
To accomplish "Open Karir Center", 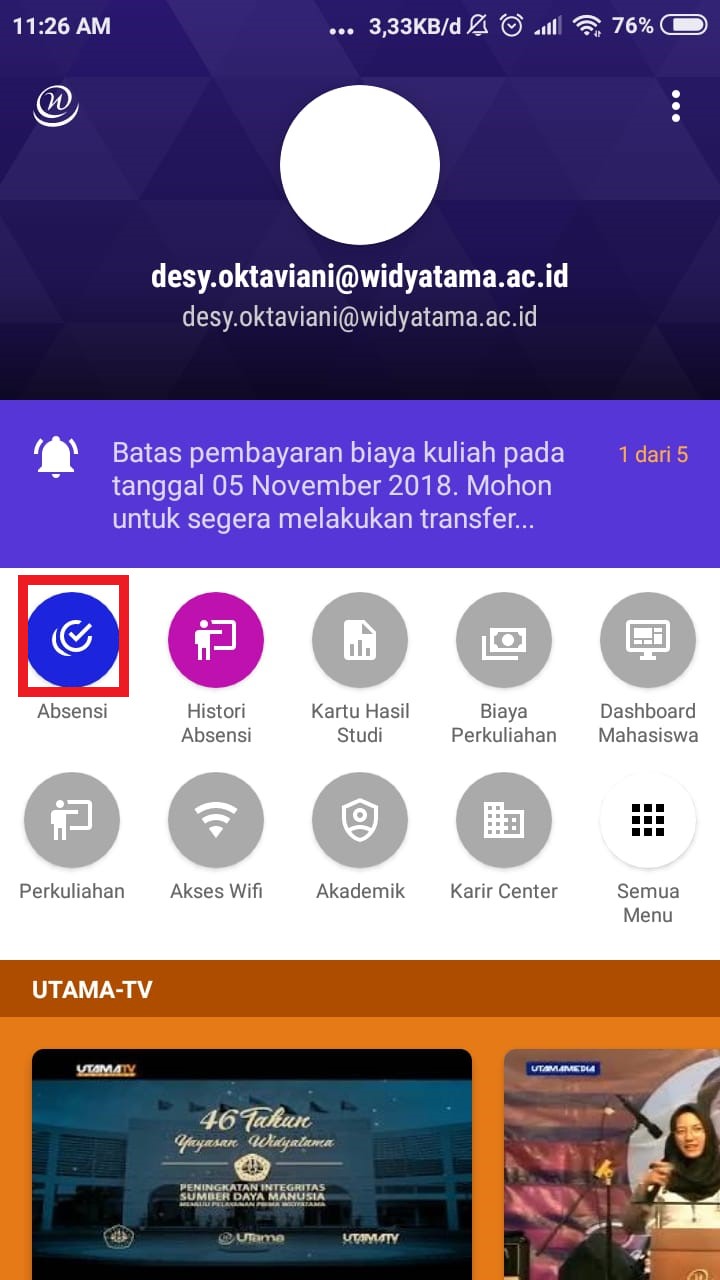I will click(503, 820).
